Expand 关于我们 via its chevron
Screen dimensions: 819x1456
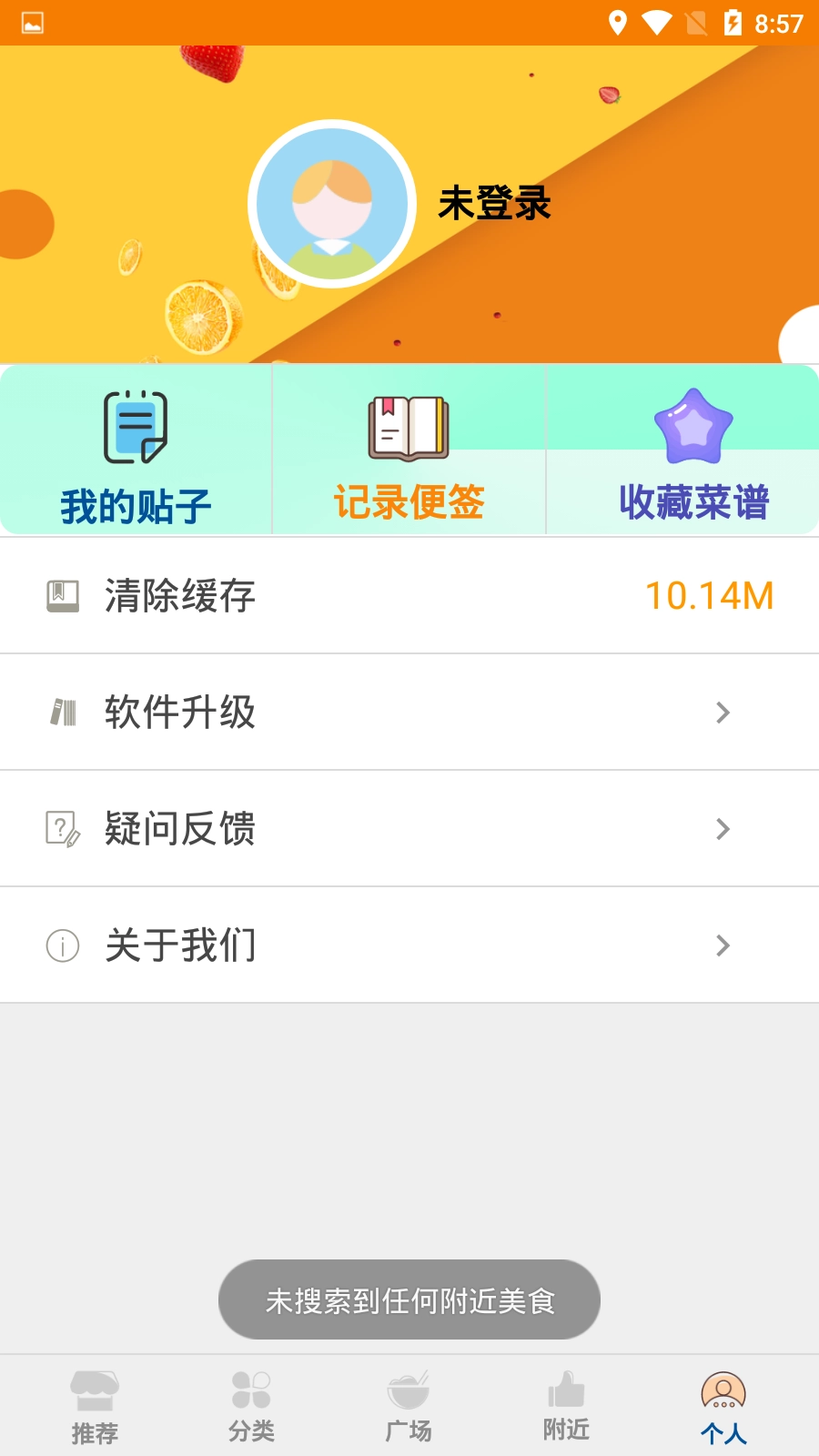click(x=722, y=945)
